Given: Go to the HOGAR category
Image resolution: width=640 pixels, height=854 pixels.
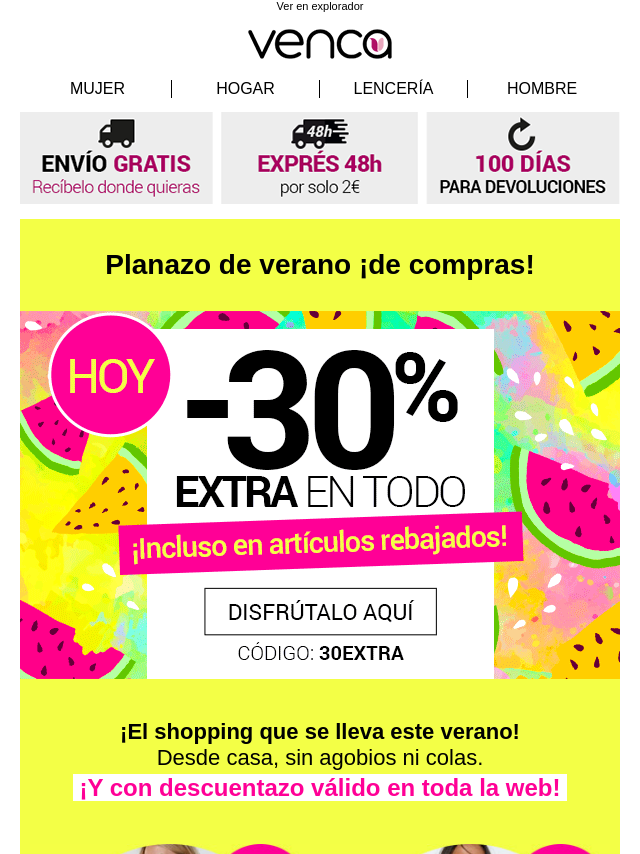Looking at the screenshot, I should [245, 89].
